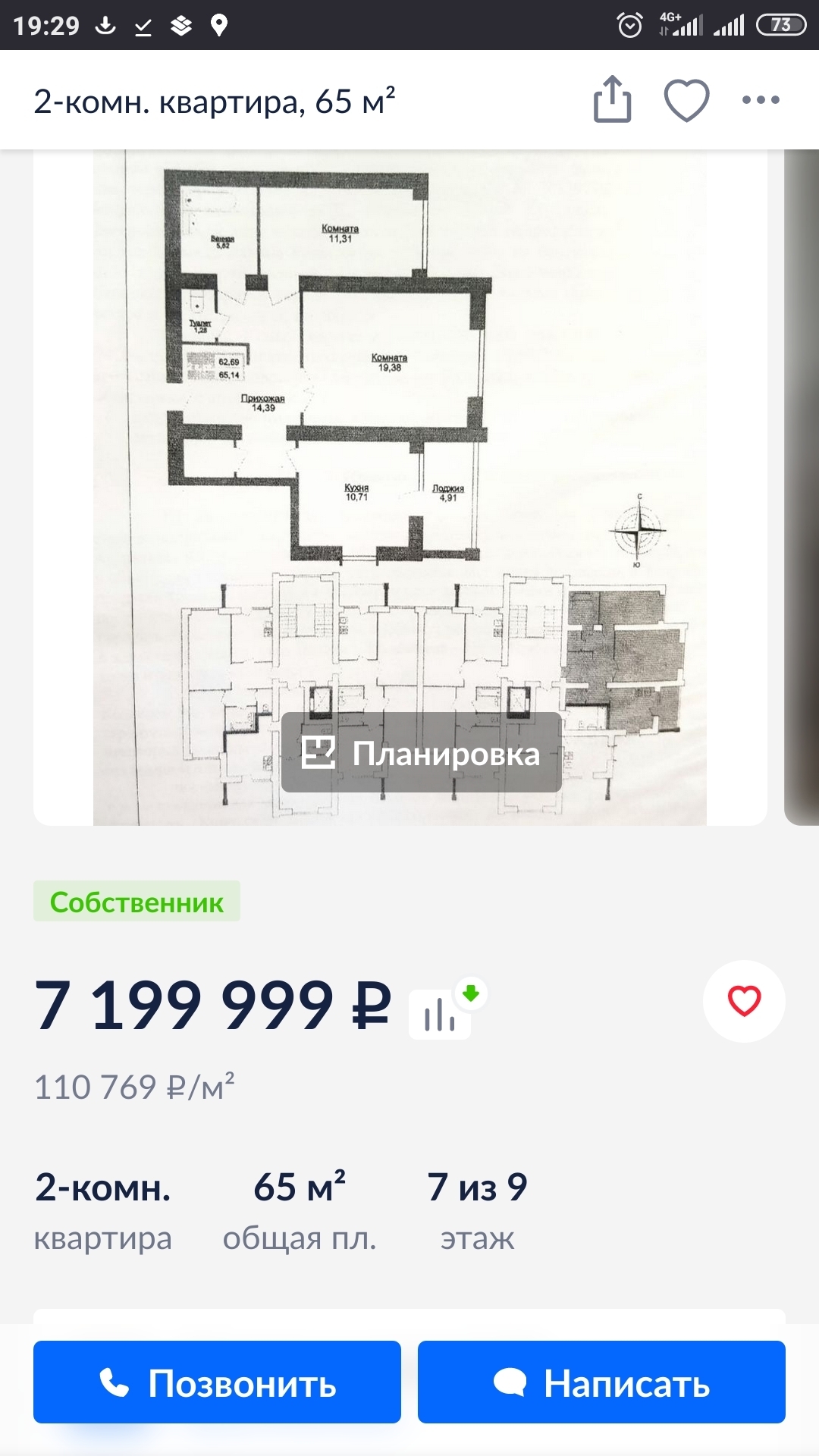Open the Планировка floor plan view
The height and width of the screenshot is (1456, 819).
422,752
